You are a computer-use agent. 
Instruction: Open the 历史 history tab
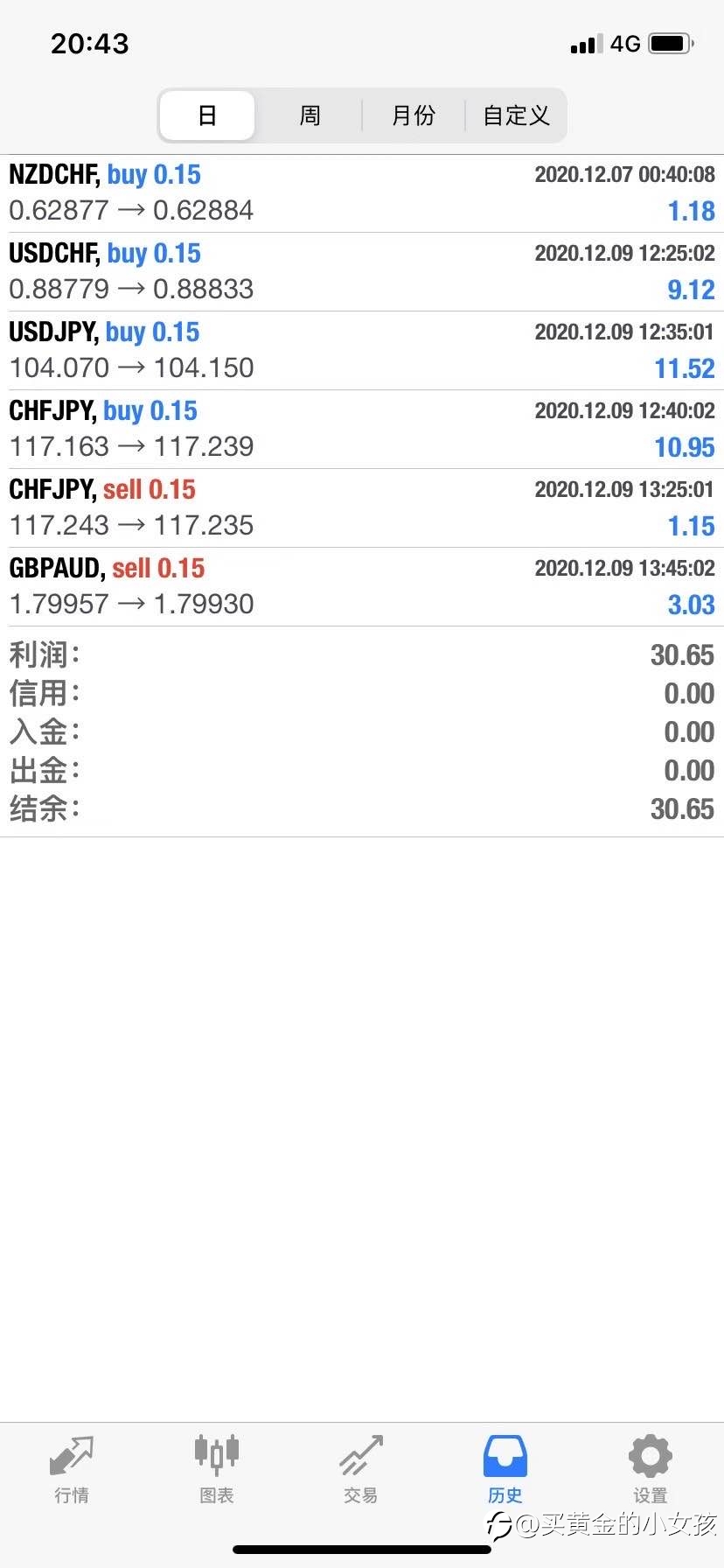505,1470
